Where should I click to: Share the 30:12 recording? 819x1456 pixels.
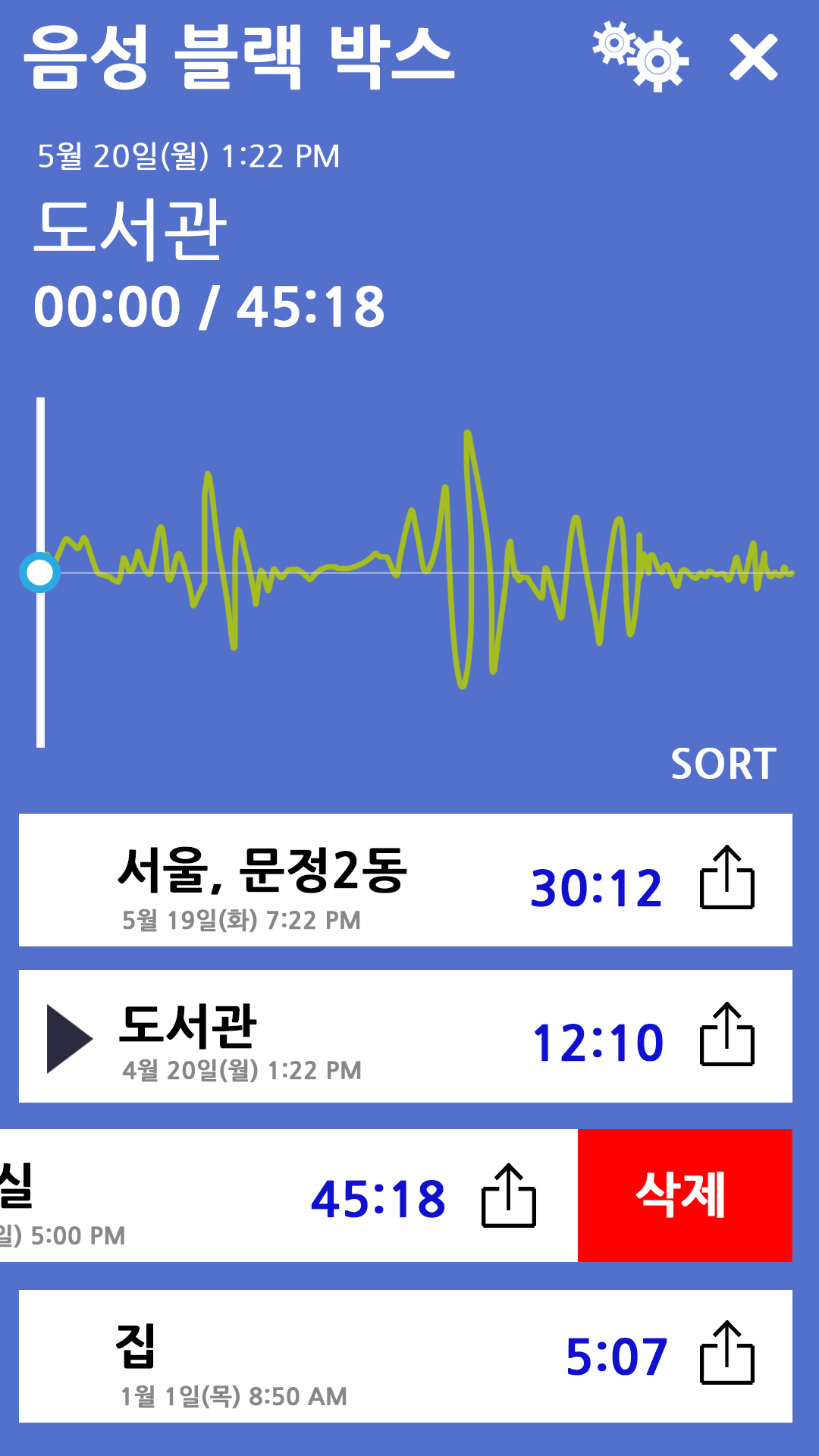726,877
